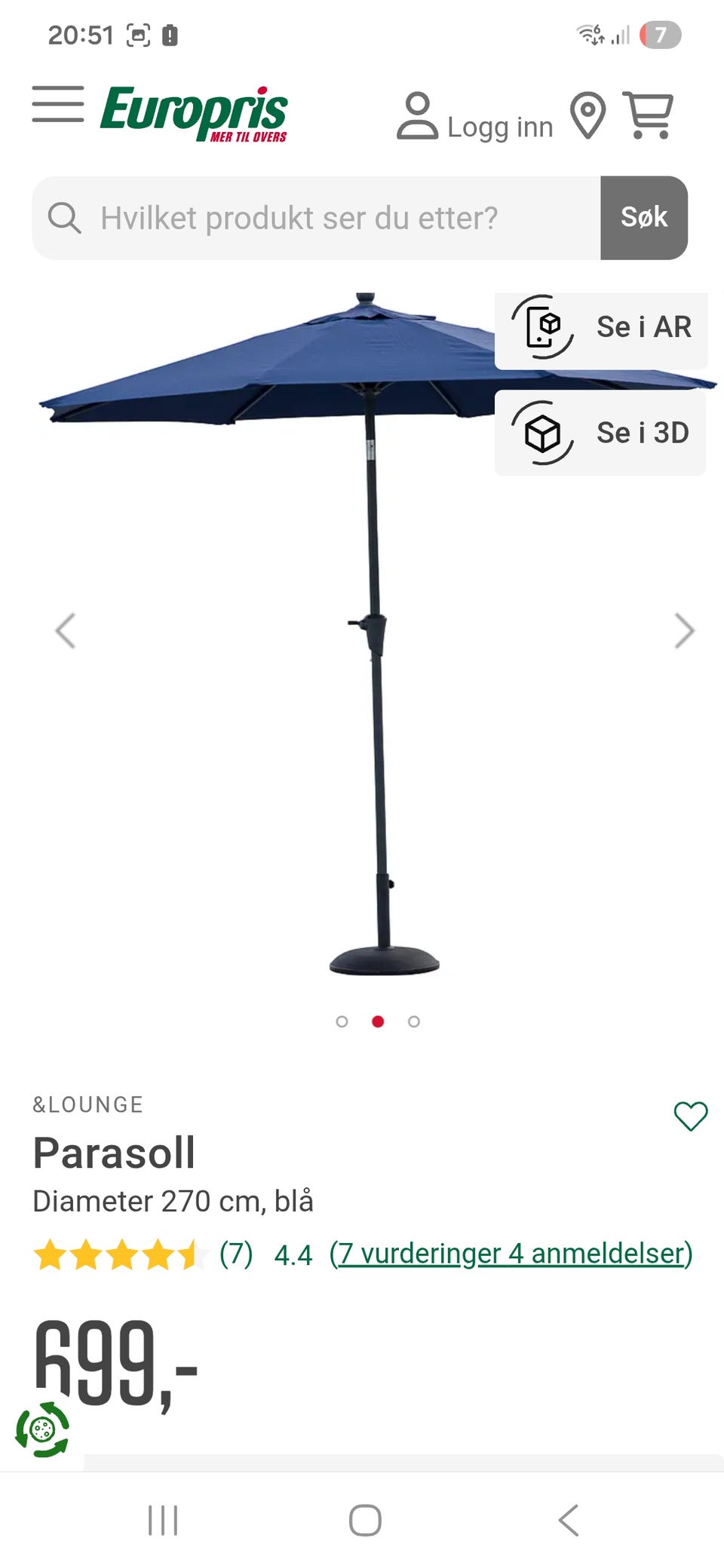The width and height of the screenshot is (724, 1568).
Task: Open the hamburger menu
Action: coord(58,104)
